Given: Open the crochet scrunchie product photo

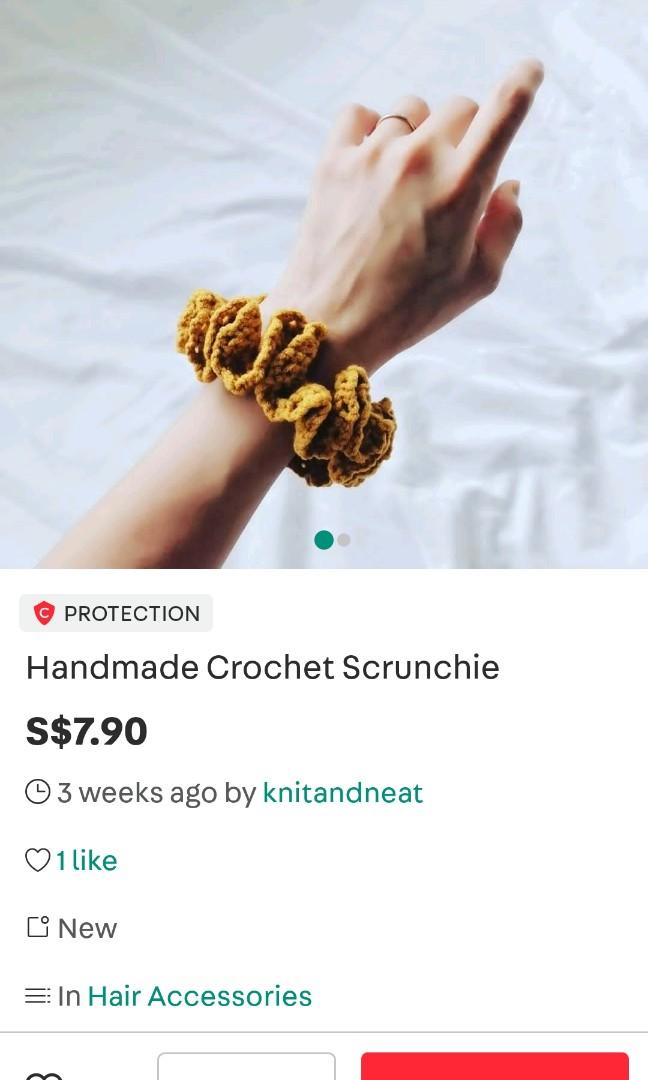Looking at the screenshot, I should coord(324,284).
